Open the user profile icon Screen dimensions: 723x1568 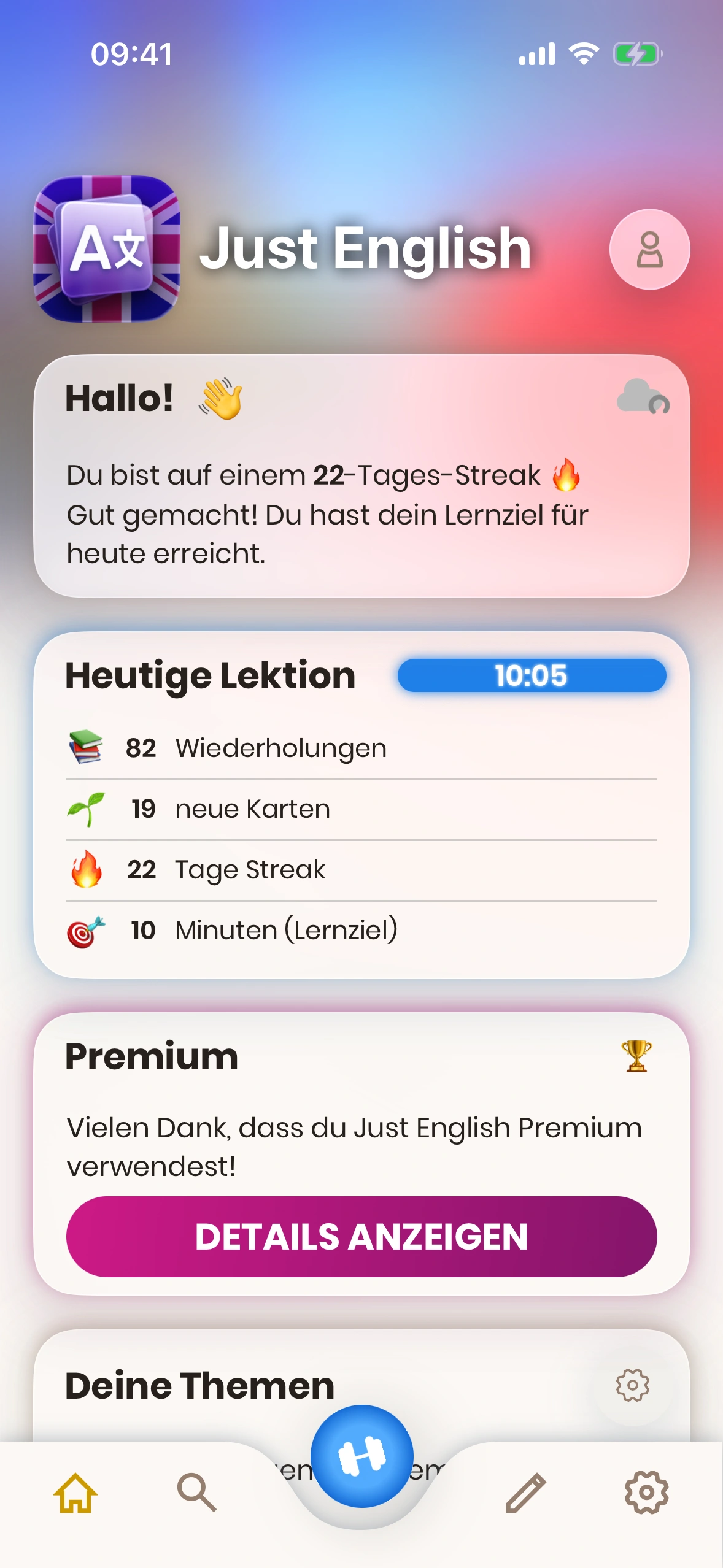[649, 250]
